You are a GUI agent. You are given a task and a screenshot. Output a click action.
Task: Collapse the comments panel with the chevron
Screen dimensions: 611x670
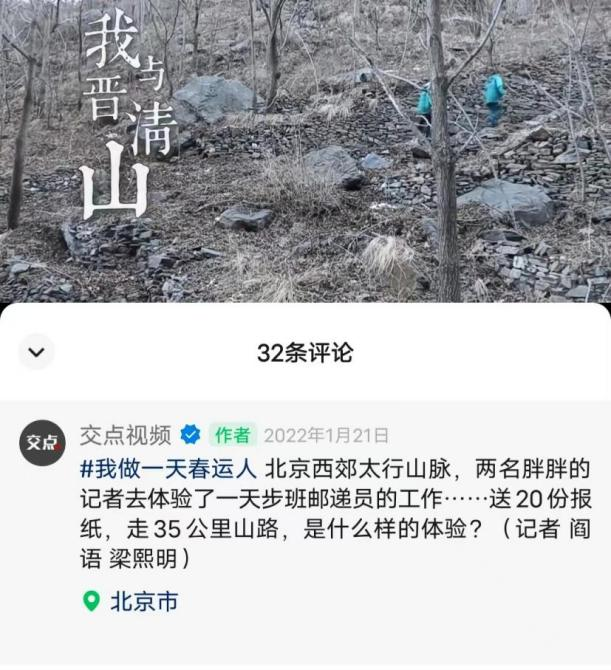click(37, 353)
